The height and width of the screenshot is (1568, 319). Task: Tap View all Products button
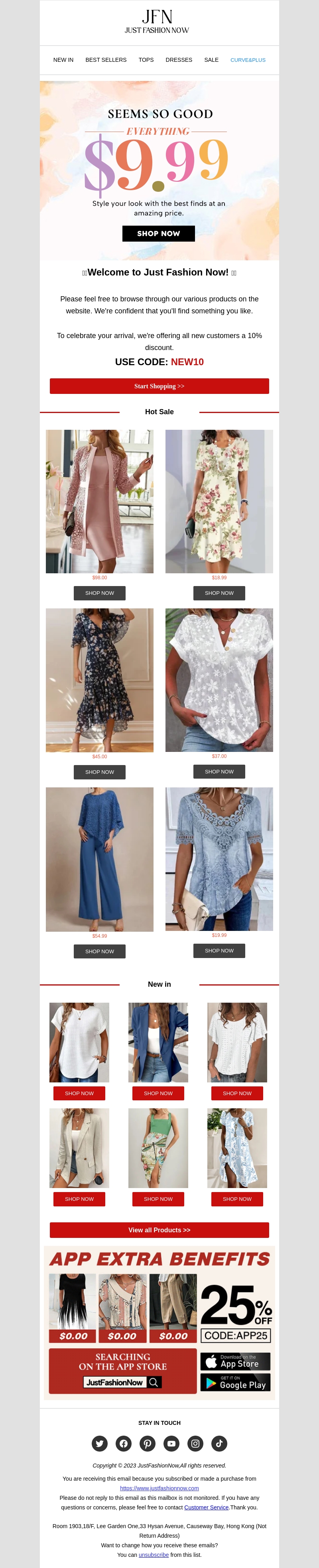coord(159,1230)
